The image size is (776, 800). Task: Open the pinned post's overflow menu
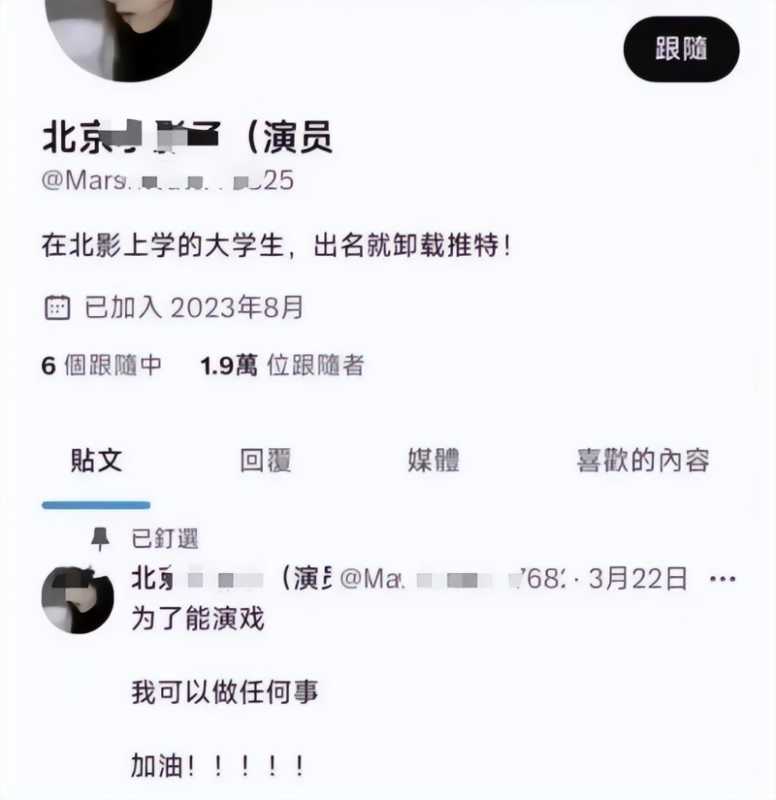[722, 579]
